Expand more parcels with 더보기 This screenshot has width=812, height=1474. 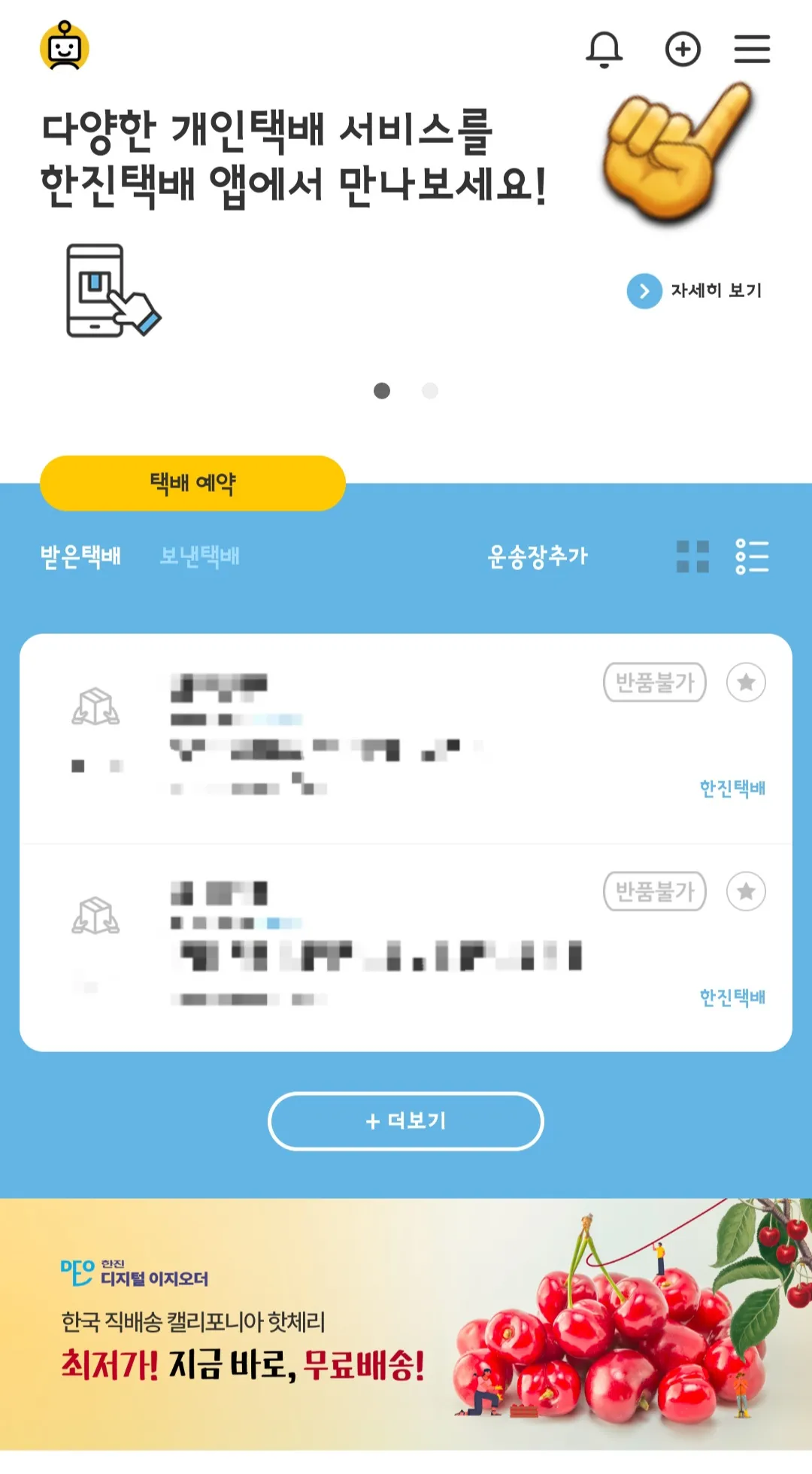405,1120
